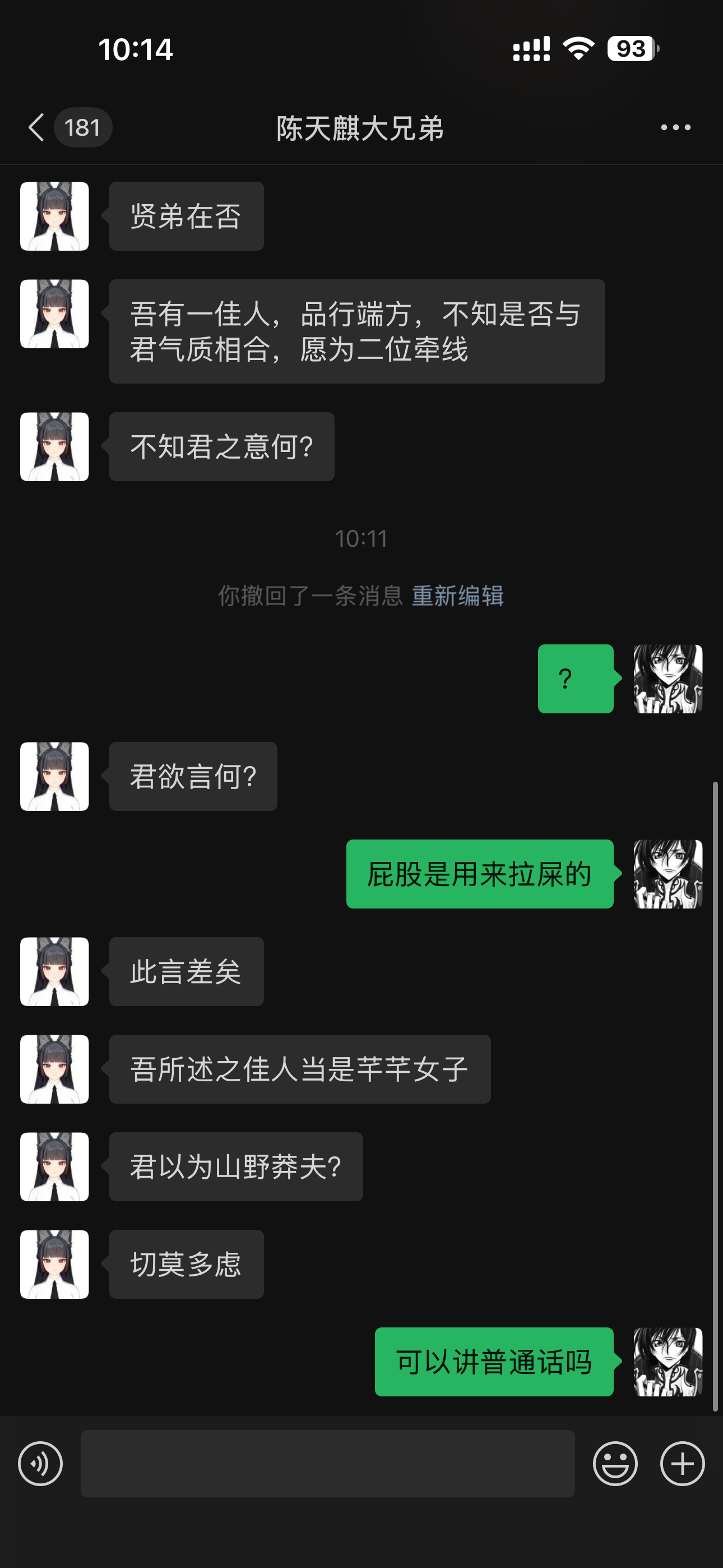Open the three-dot chat options menu
Viewport: 723px width, 1568px height.
[675, 127]
